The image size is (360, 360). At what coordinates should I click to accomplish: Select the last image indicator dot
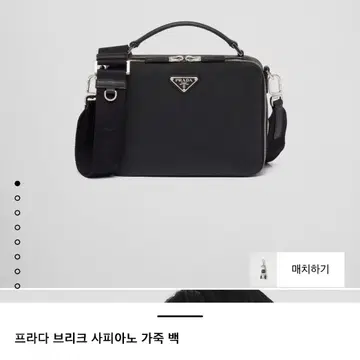[x=17, y=286]
